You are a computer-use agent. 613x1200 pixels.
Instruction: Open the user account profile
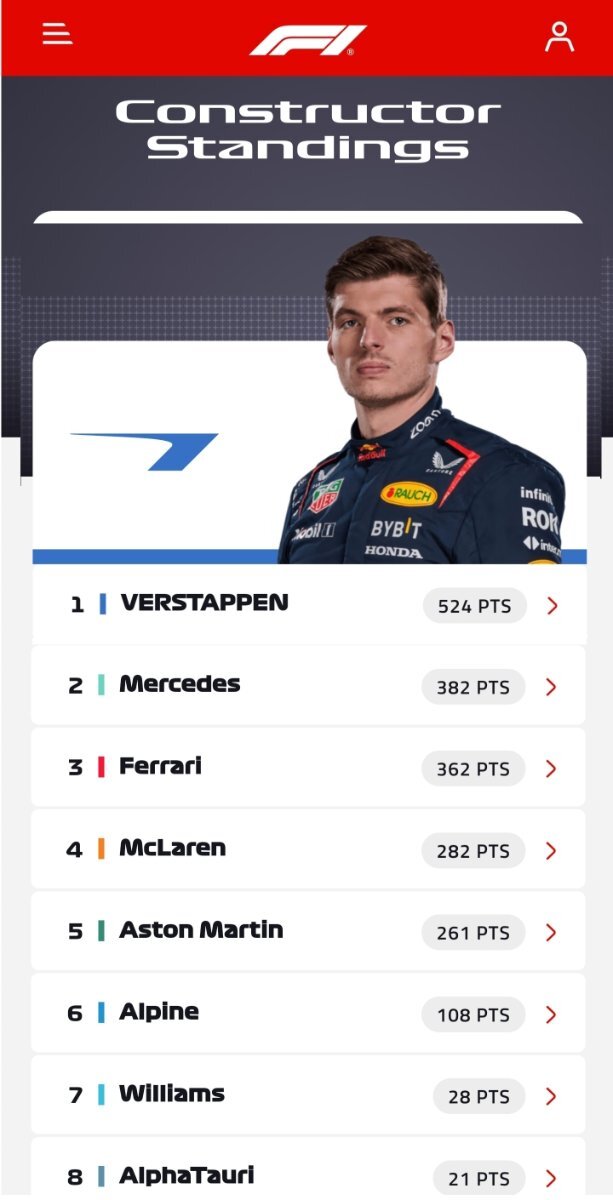click(559, 36)
